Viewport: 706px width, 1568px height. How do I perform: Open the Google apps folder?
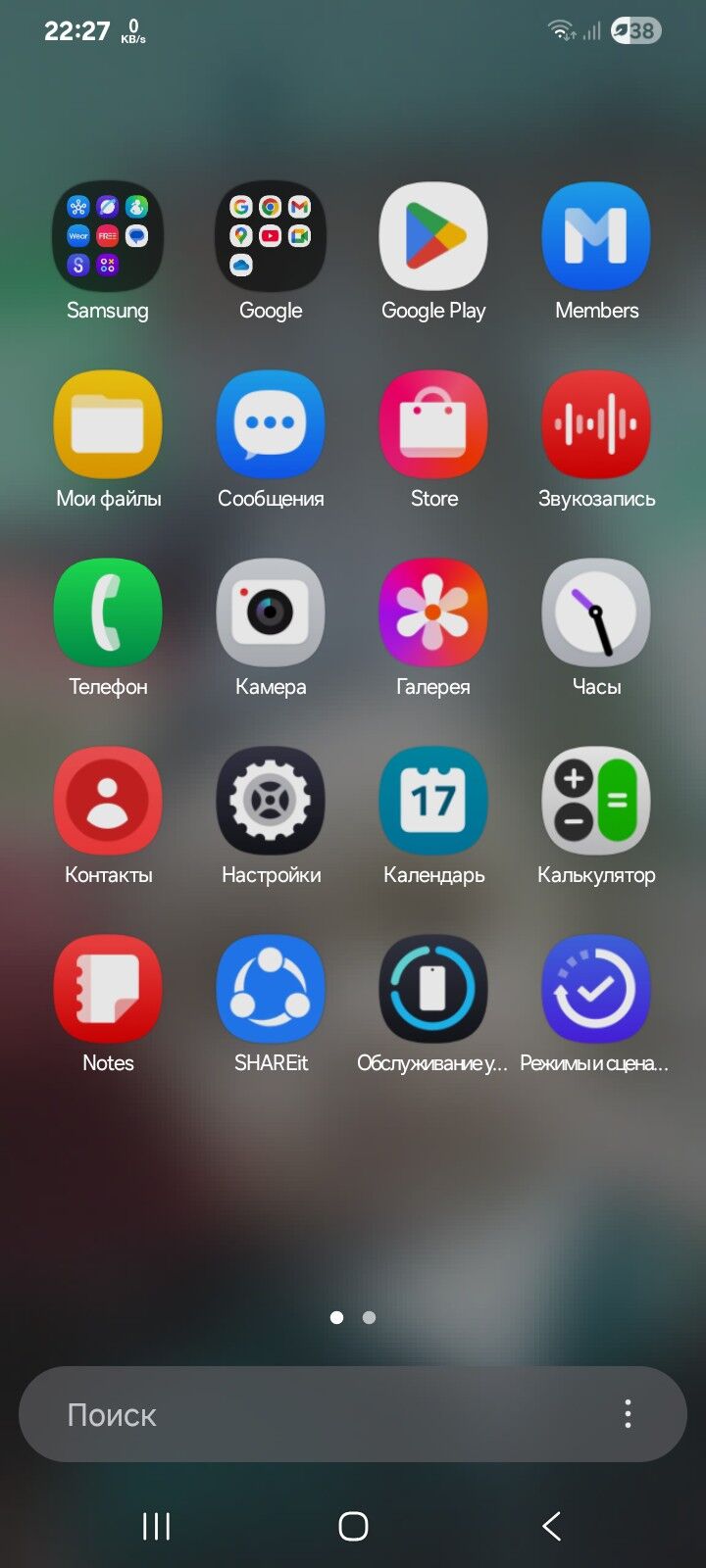tap(271, 236)
